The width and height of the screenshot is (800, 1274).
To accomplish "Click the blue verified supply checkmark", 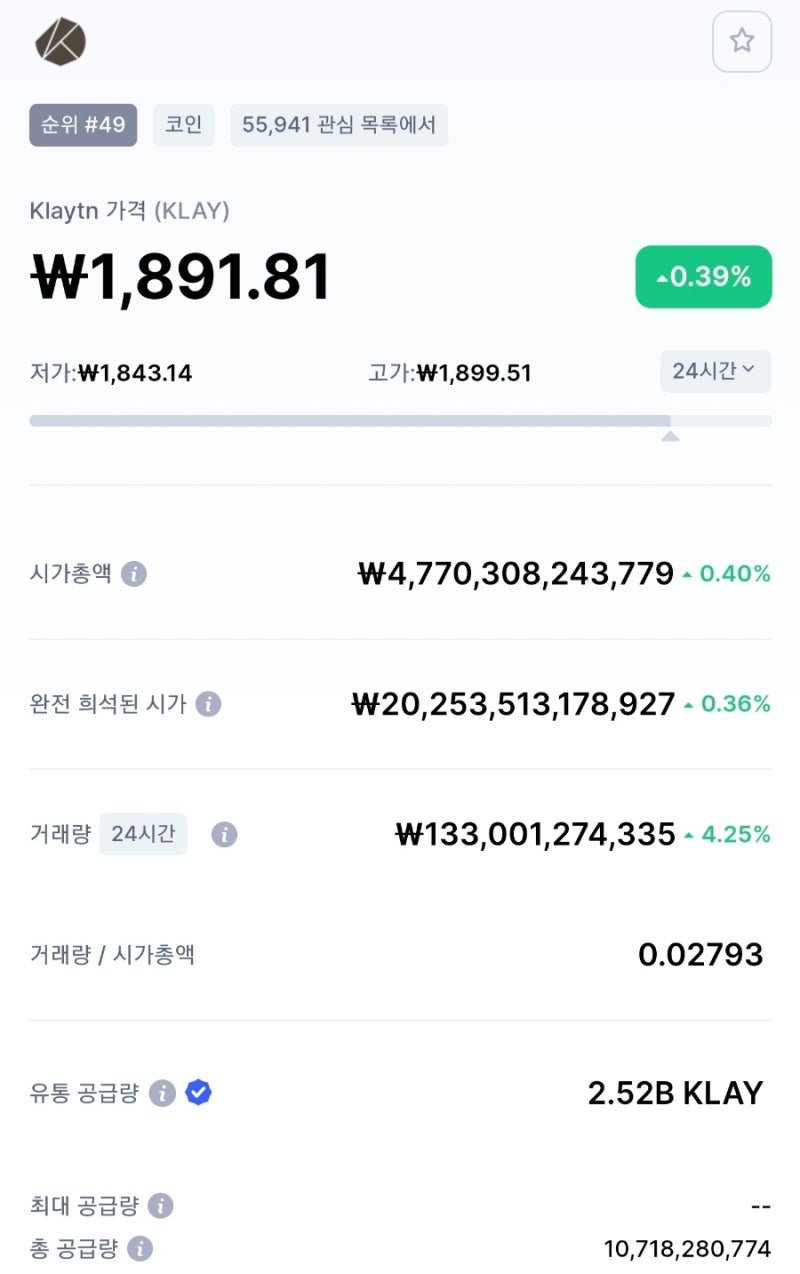I will [x=197, y=1092].
